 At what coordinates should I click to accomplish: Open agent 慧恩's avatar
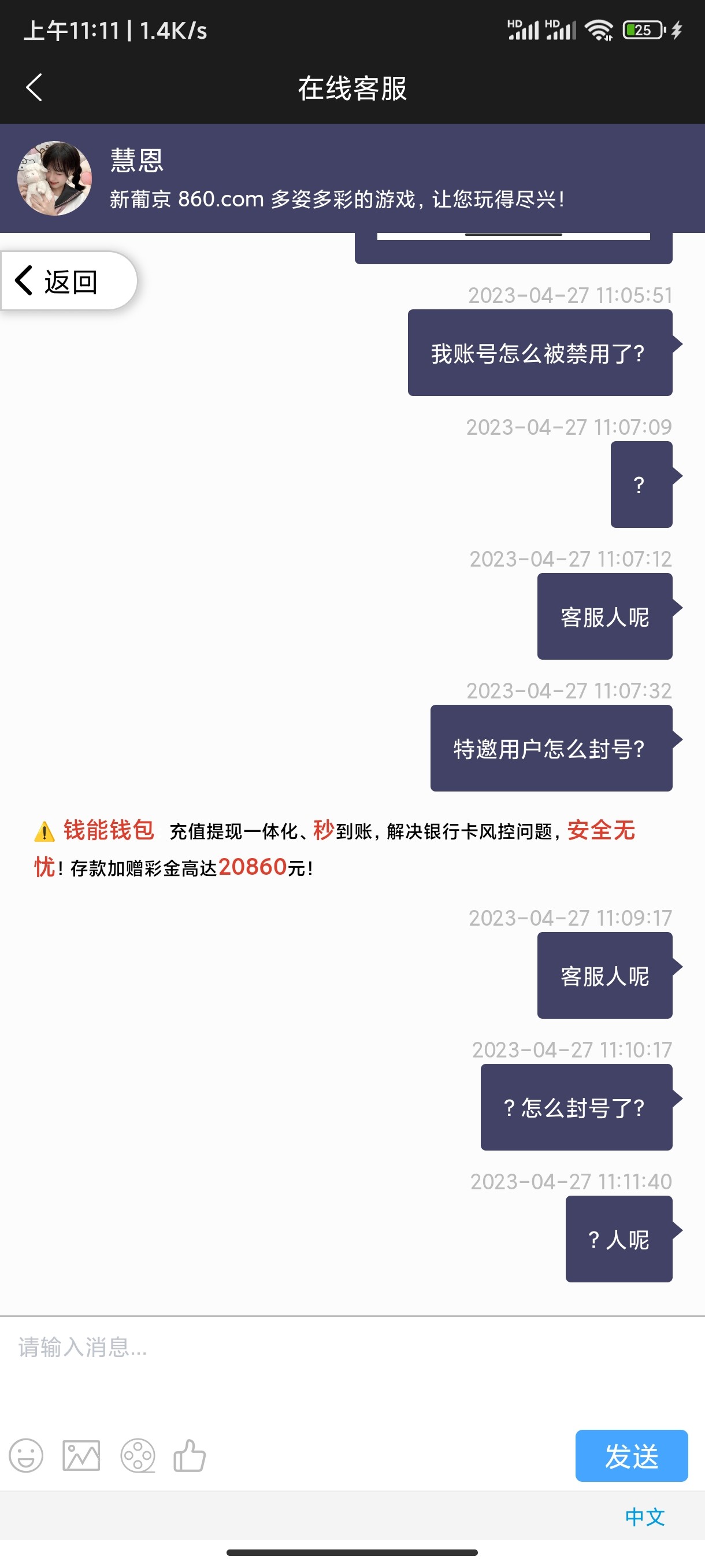pos(55,178)
